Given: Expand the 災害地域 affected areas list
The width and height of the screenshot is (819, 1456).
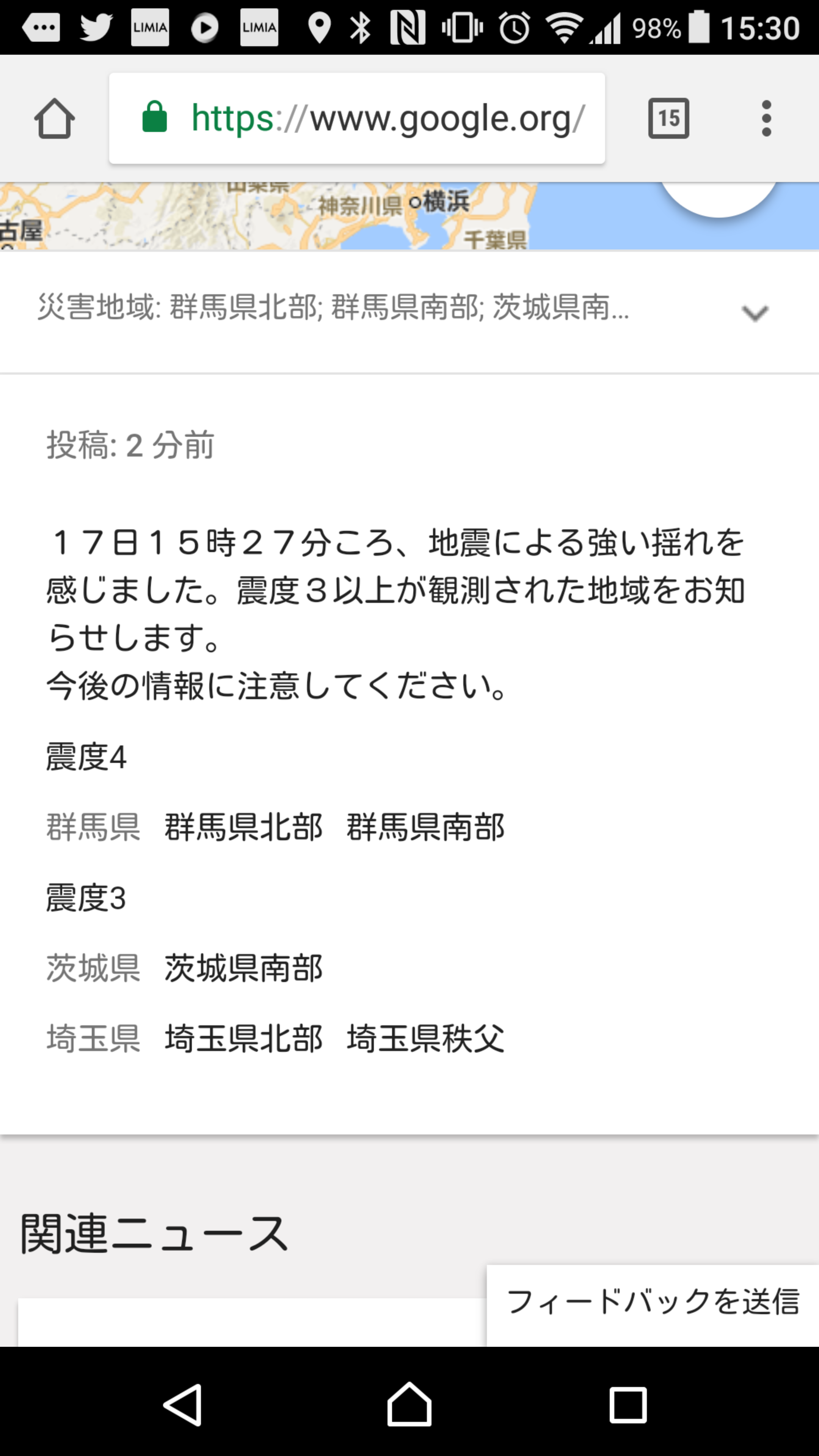Looking at the screenshot, I should pos(755,312).
